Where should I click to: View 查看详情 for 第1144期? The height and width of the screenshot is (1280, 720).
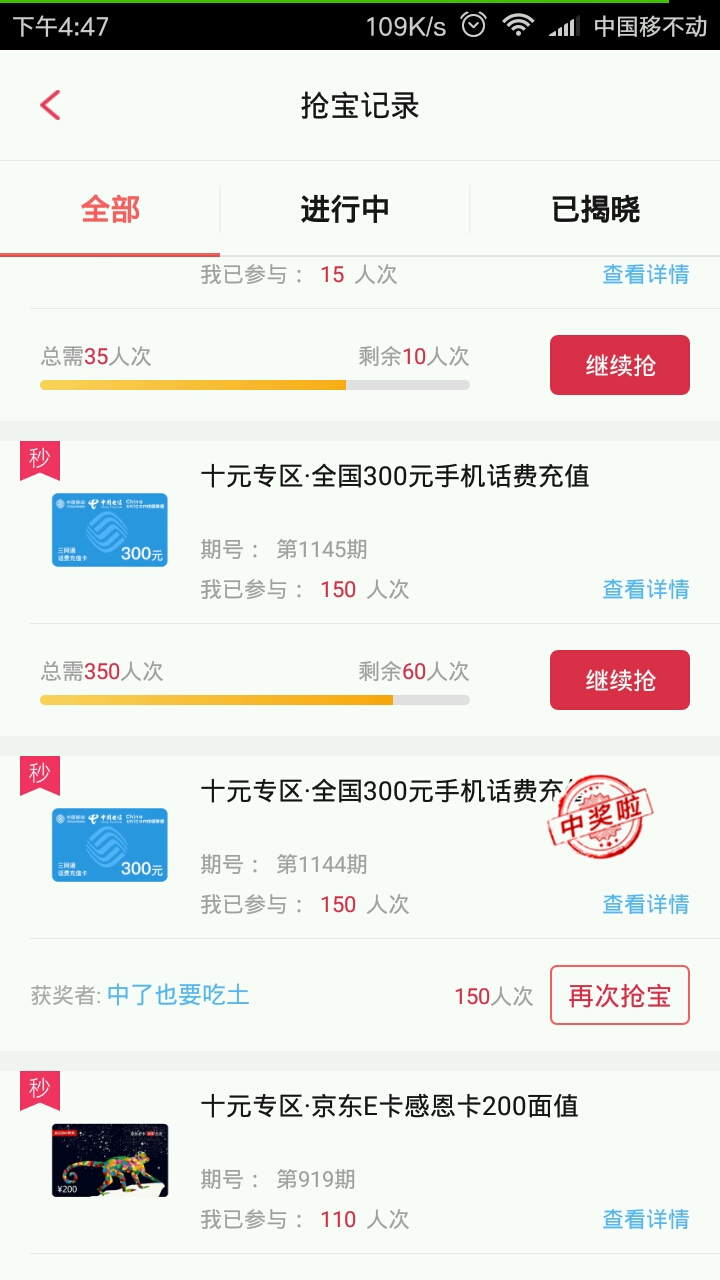coord(646,904)
